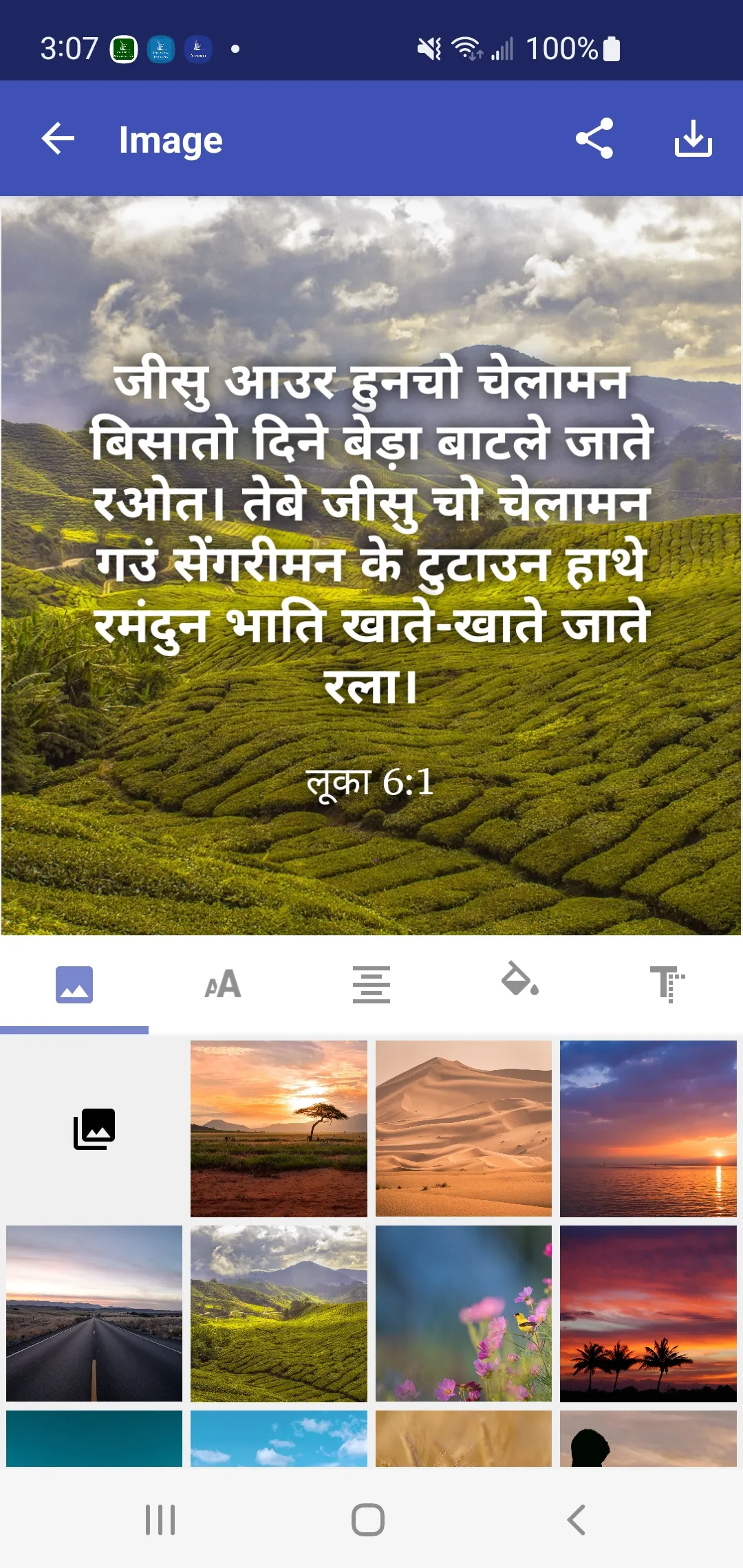This screenshot has height=1568, width=743.
Task: Select the desert dunes background
Action: (x=464, y=1128)
